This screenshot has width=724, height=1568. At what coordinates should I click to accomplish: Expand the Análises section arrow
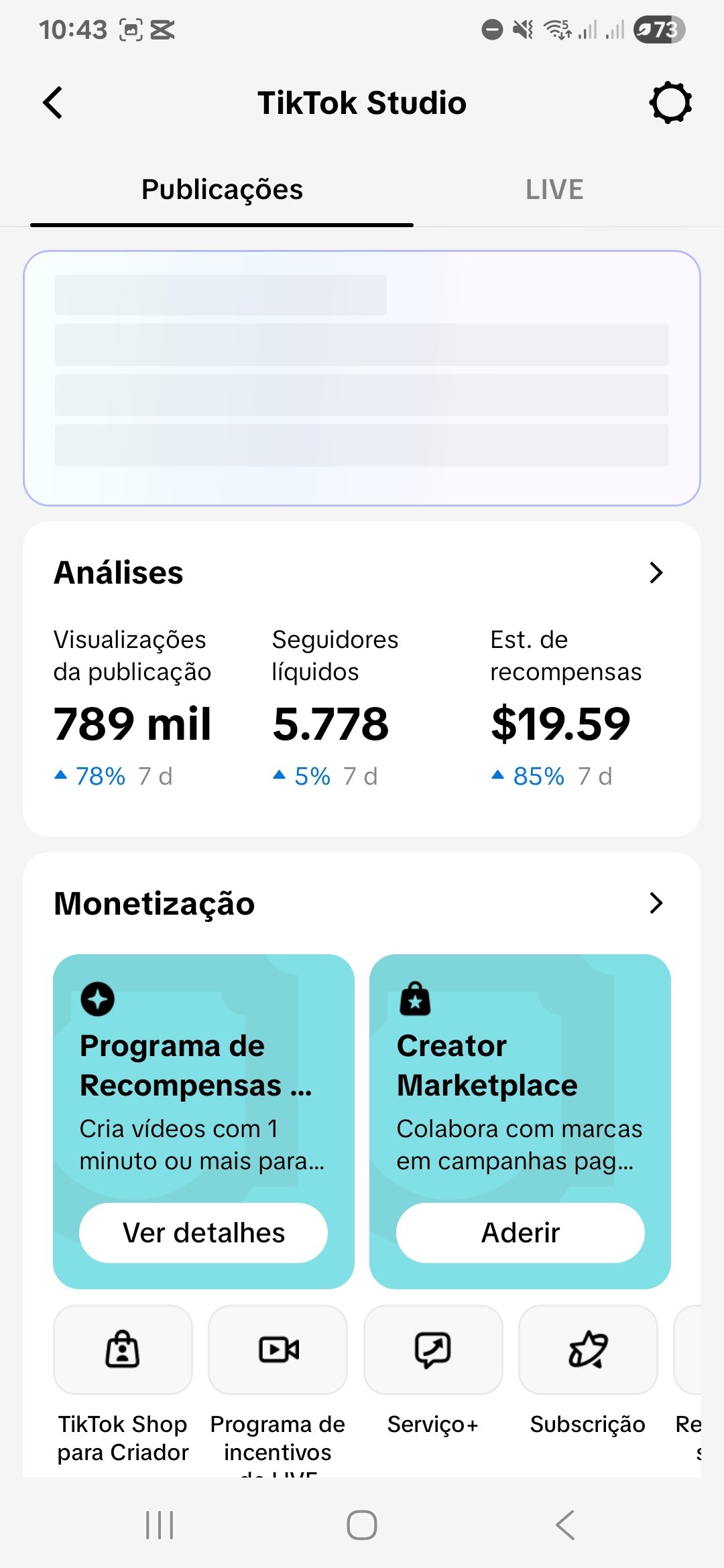pyautogui.click(x=656, y=573)
